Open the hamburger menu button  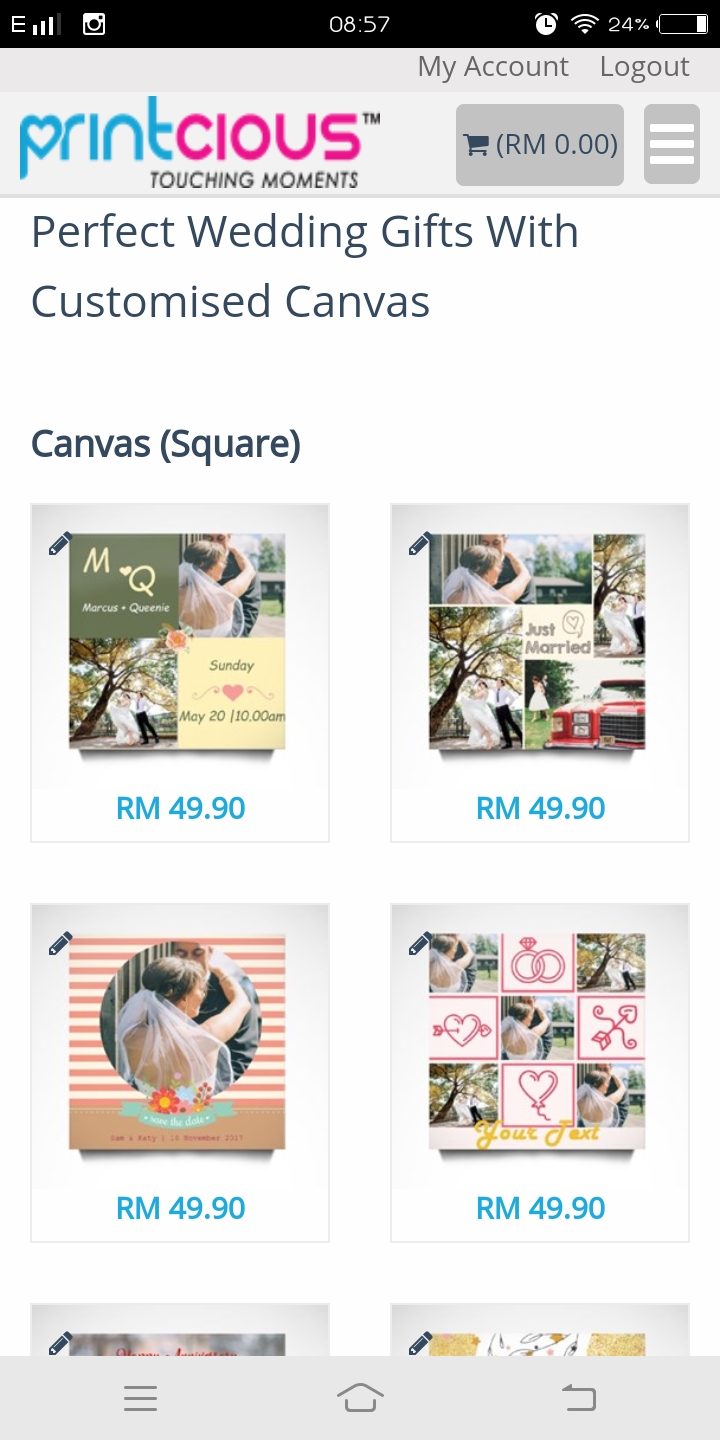(x=671, y=145)
